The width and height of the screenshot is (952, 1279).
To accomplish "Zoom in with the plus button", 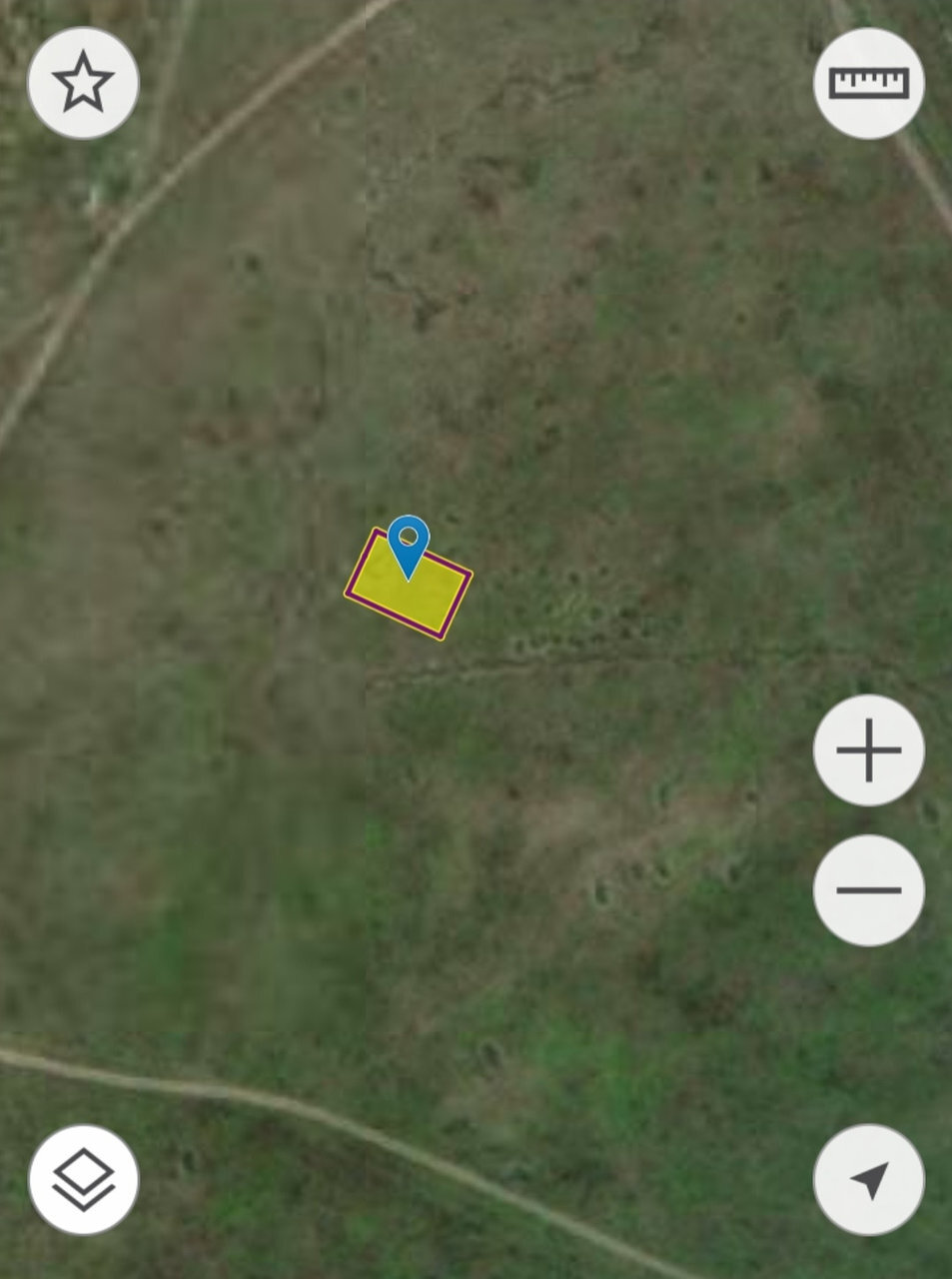I will (869, 749).
